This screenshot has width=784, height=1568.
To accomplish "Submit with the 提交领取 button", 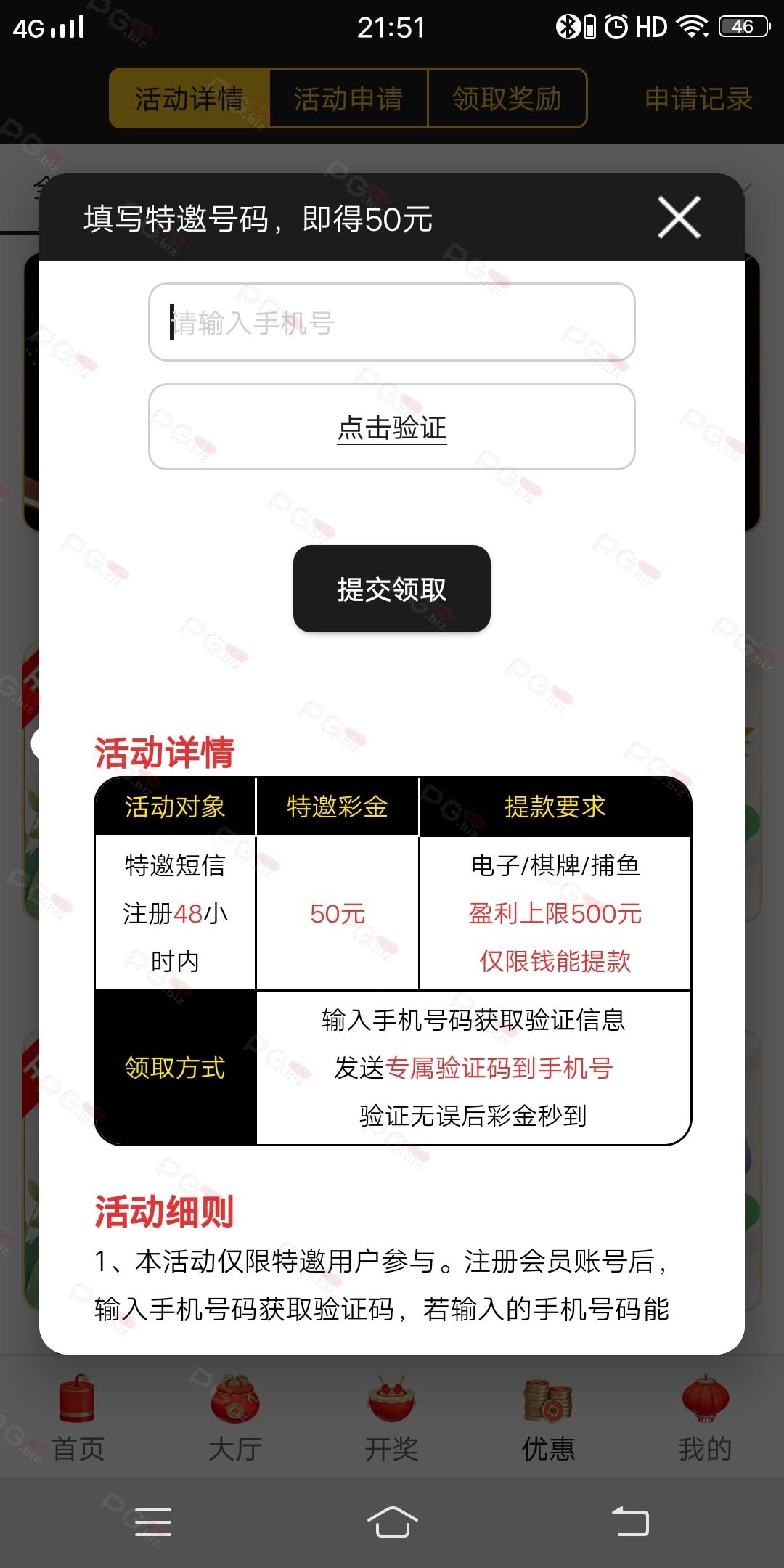I will pyautogui.click(x=392, y=589).
